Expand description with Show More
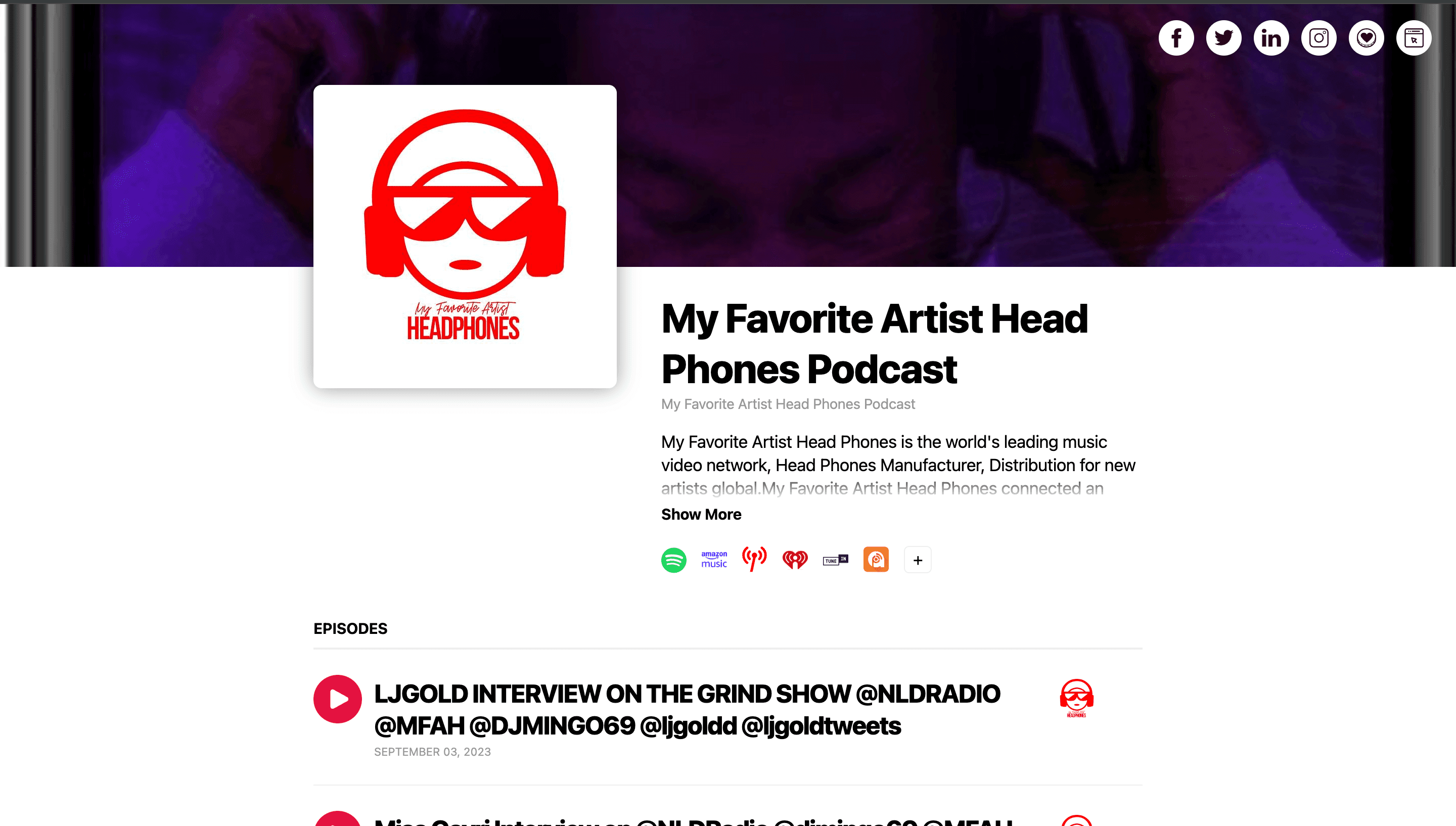Image resolution: width=1456 pixels, height=826 pixels. (x=701, y=514)
